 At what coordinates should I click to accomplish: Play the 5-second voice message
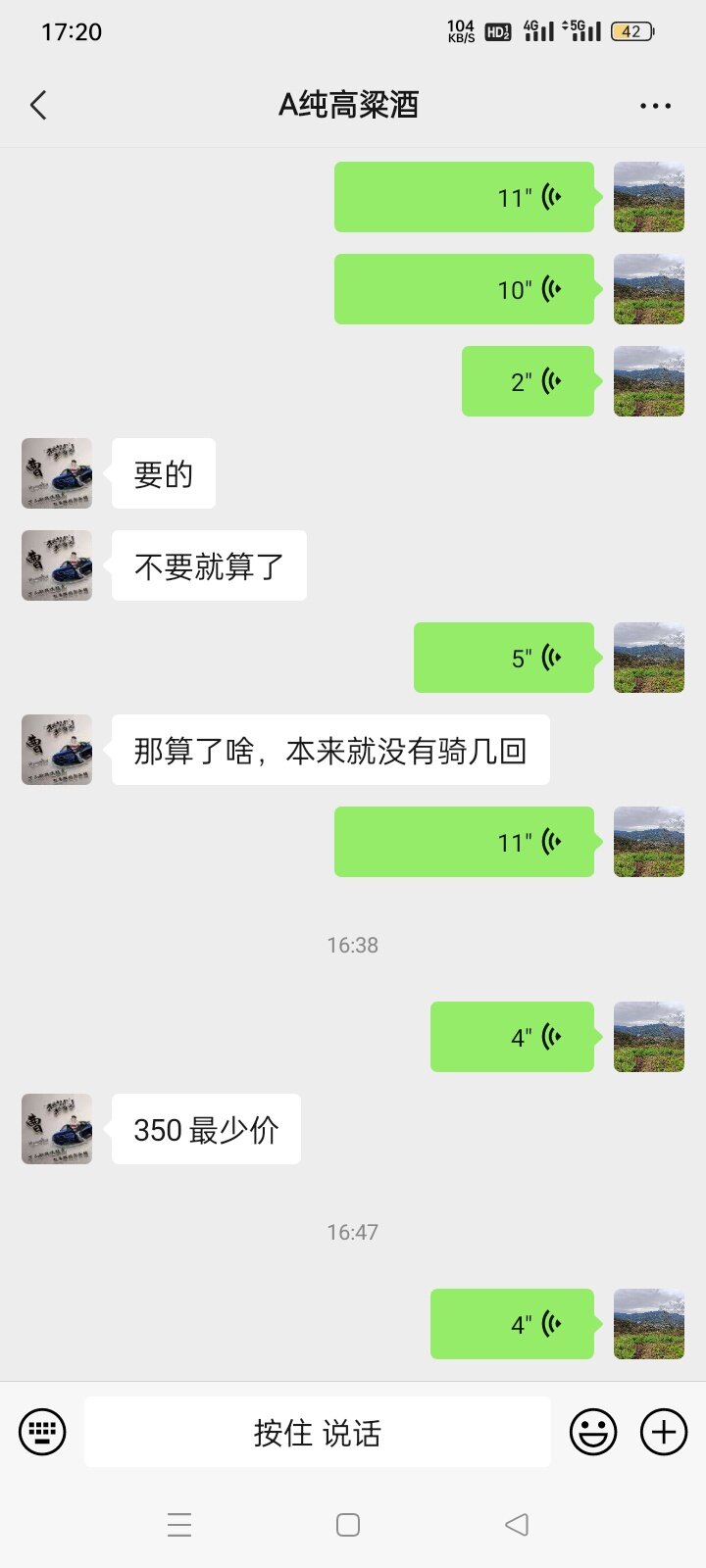coord(504,658)
